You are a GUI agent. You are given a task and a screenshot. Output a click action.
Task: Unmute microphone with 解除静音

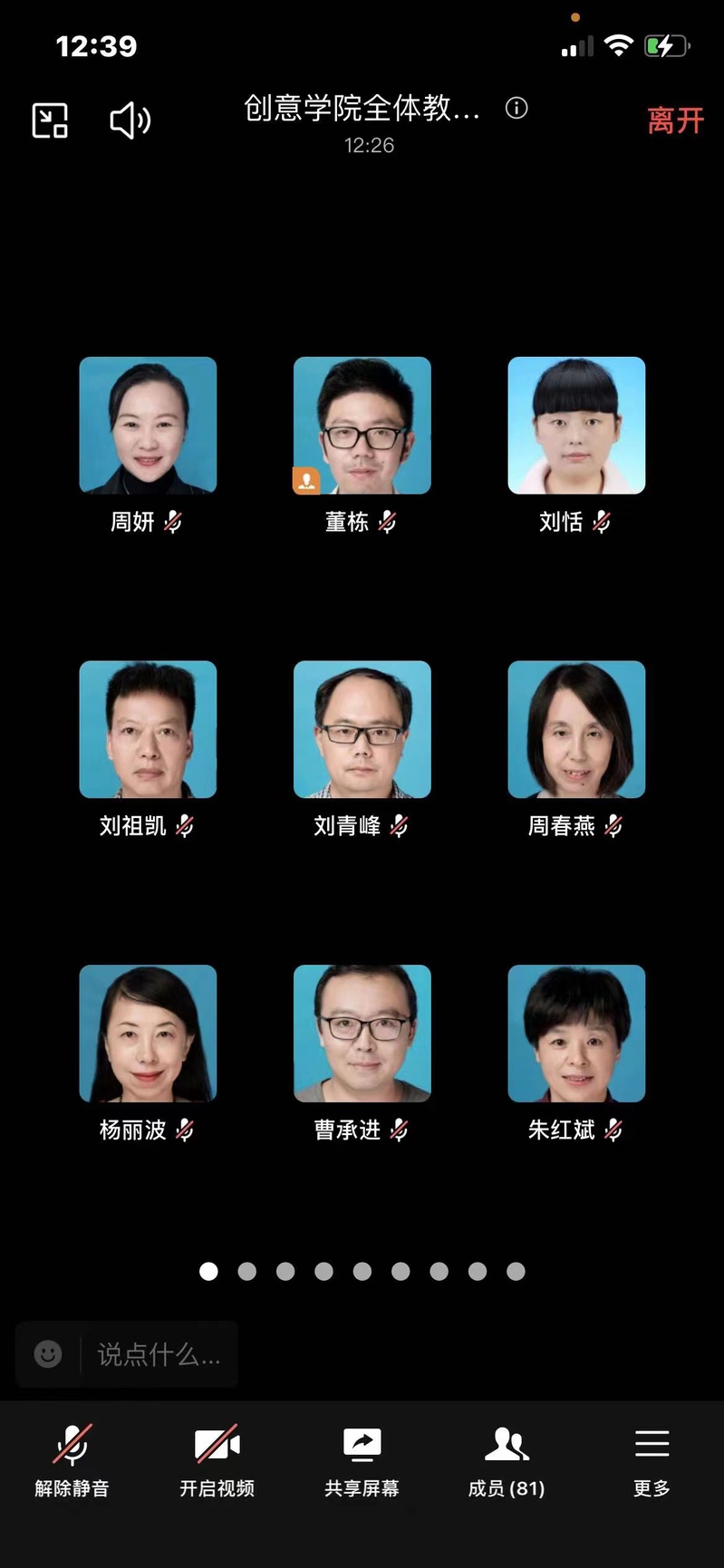coord(72,1460)
